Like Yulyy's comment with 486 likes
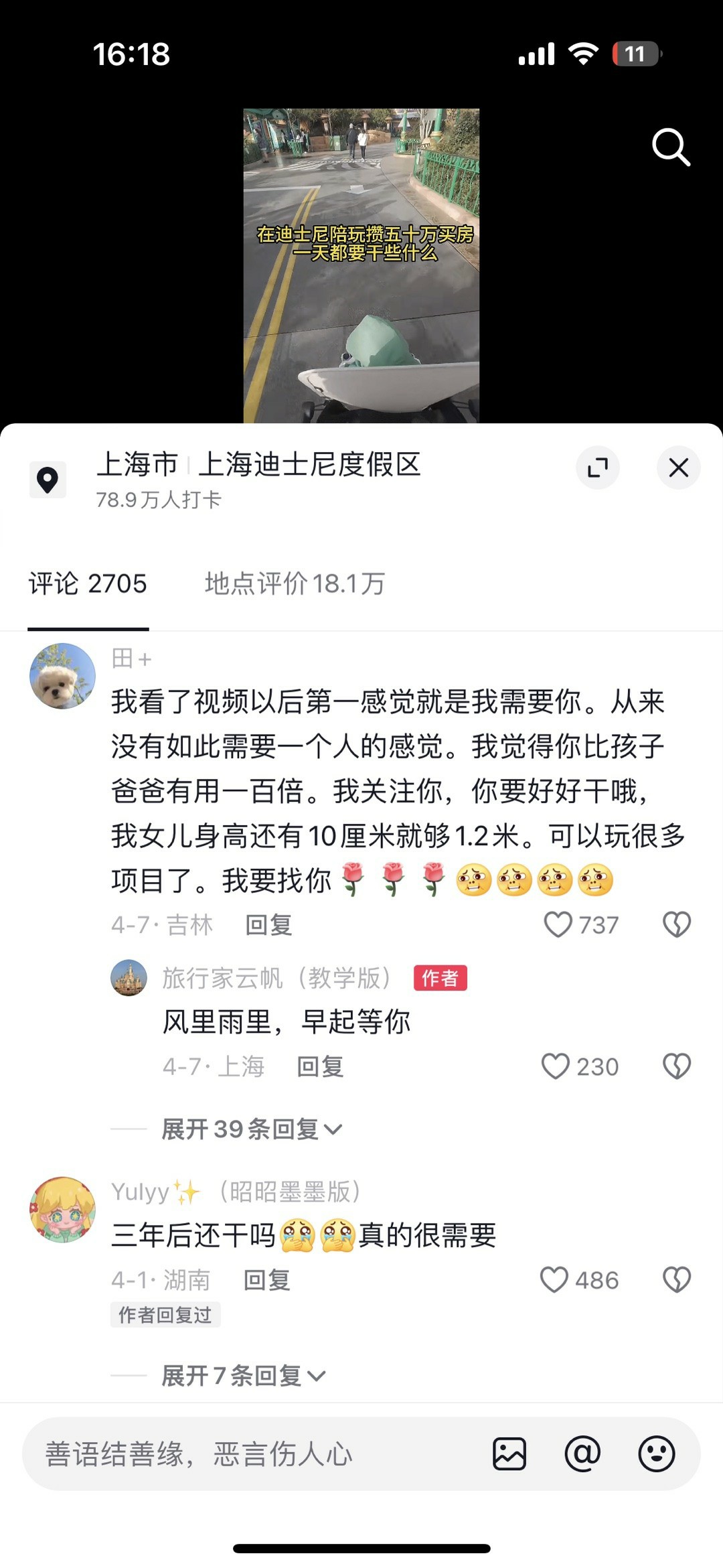 (x=554, y=1280)
